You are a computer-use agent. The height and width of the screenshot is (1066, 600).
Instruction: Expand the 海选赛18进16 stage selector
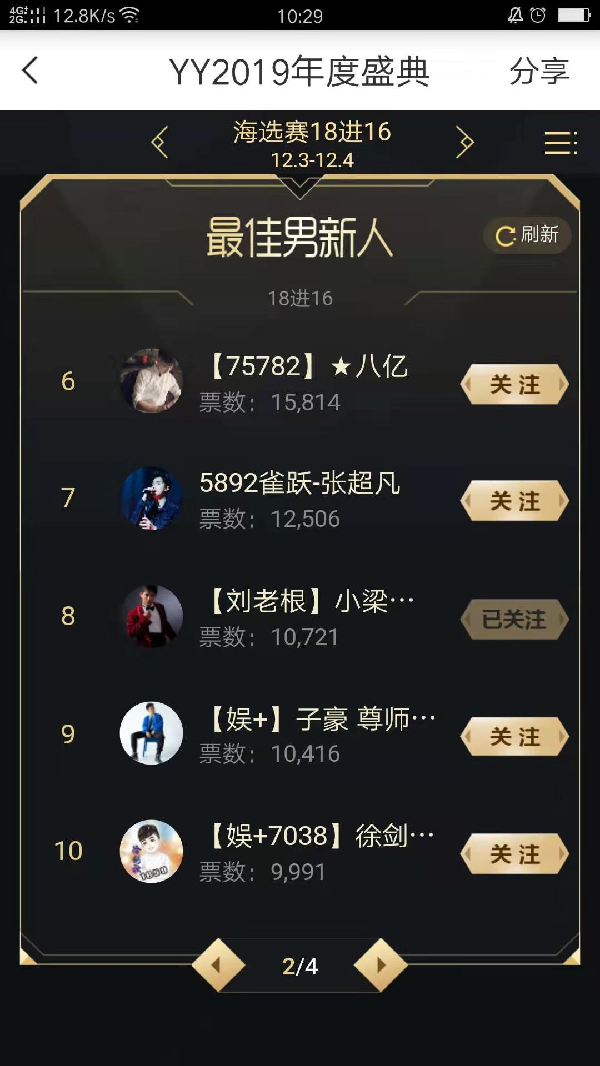click(311, 143)
